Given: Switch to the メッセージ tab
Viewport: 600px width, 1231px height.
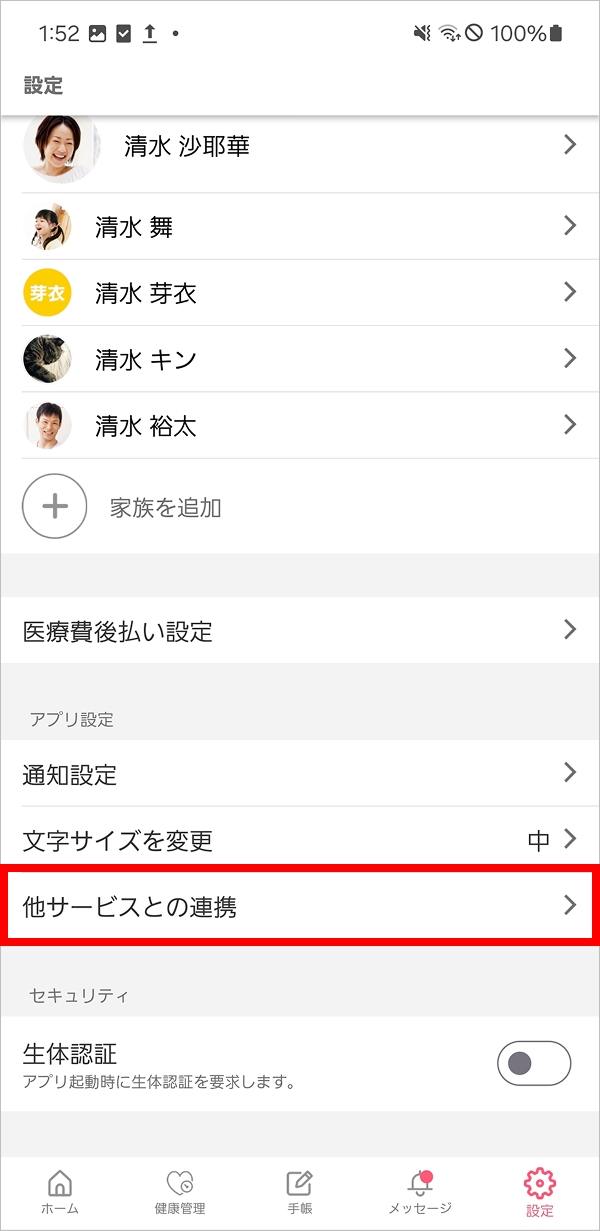Looking at the screenshot, I should pyautogui.click(x=420, y=1192).
